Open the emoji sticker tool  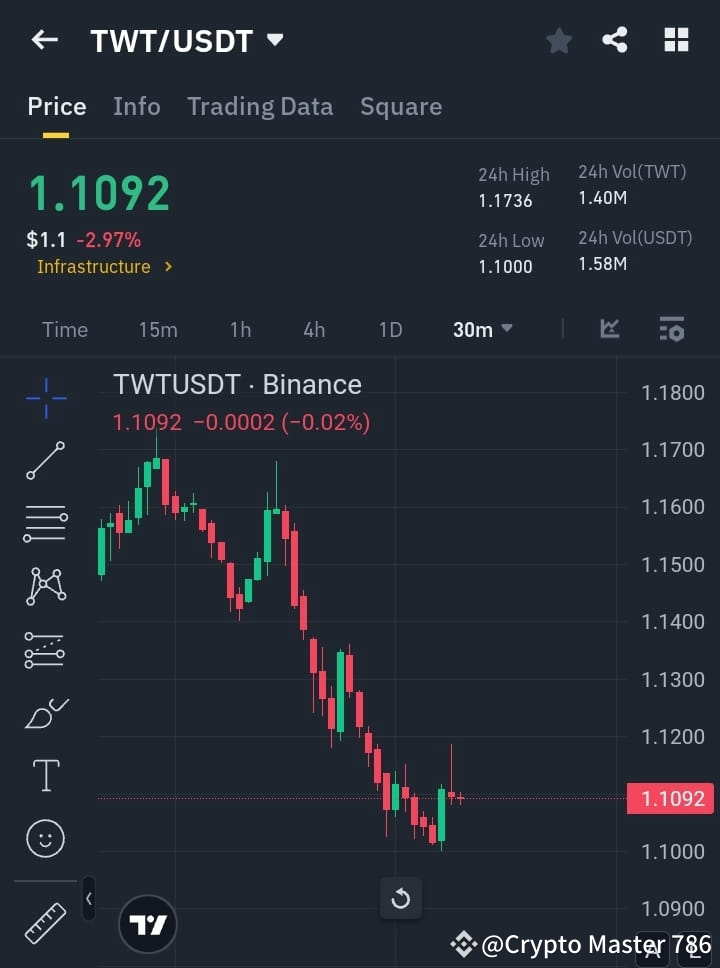45,838
